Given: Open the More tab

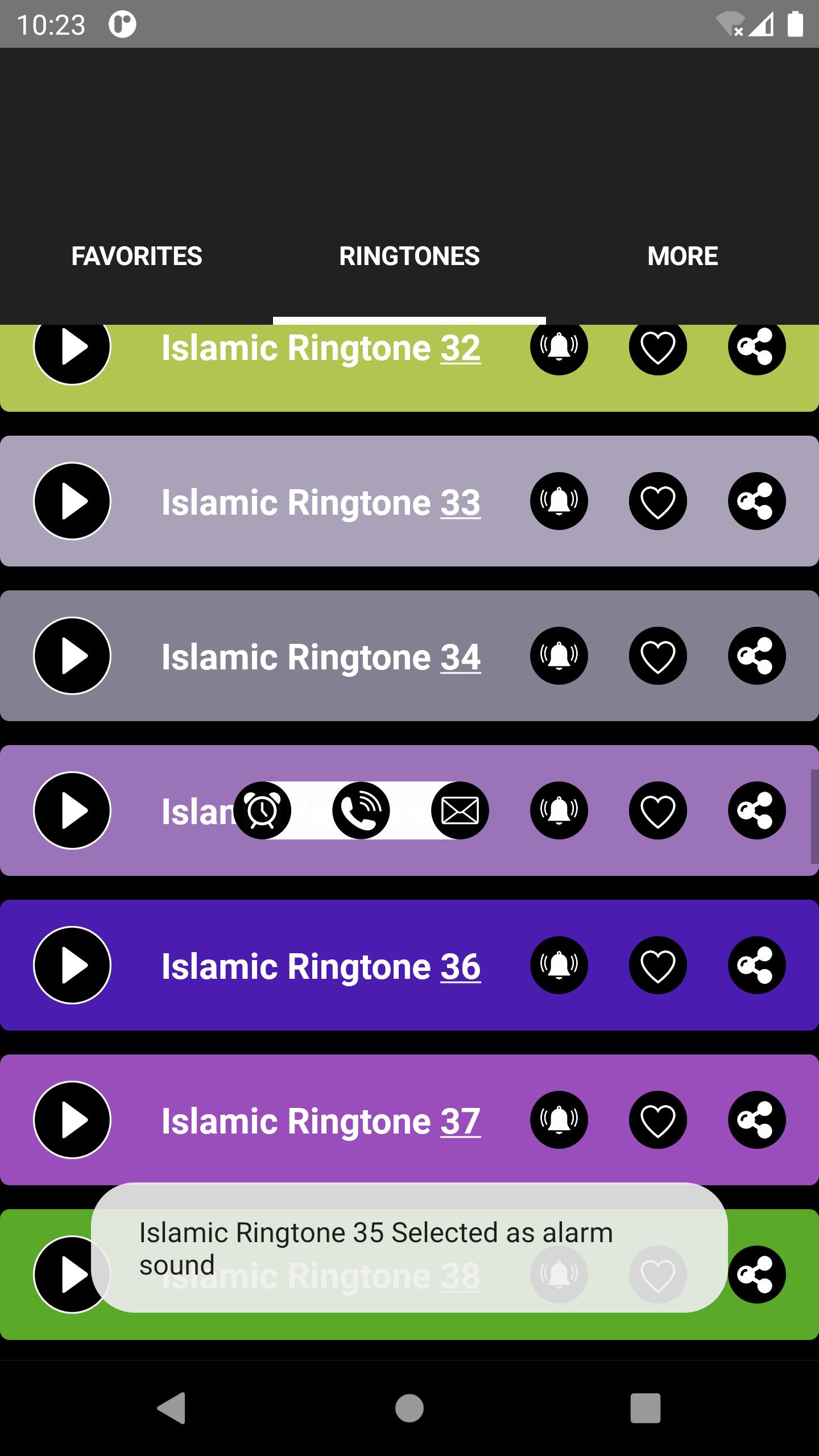Looking at the screenshot, I should [682, 256].
